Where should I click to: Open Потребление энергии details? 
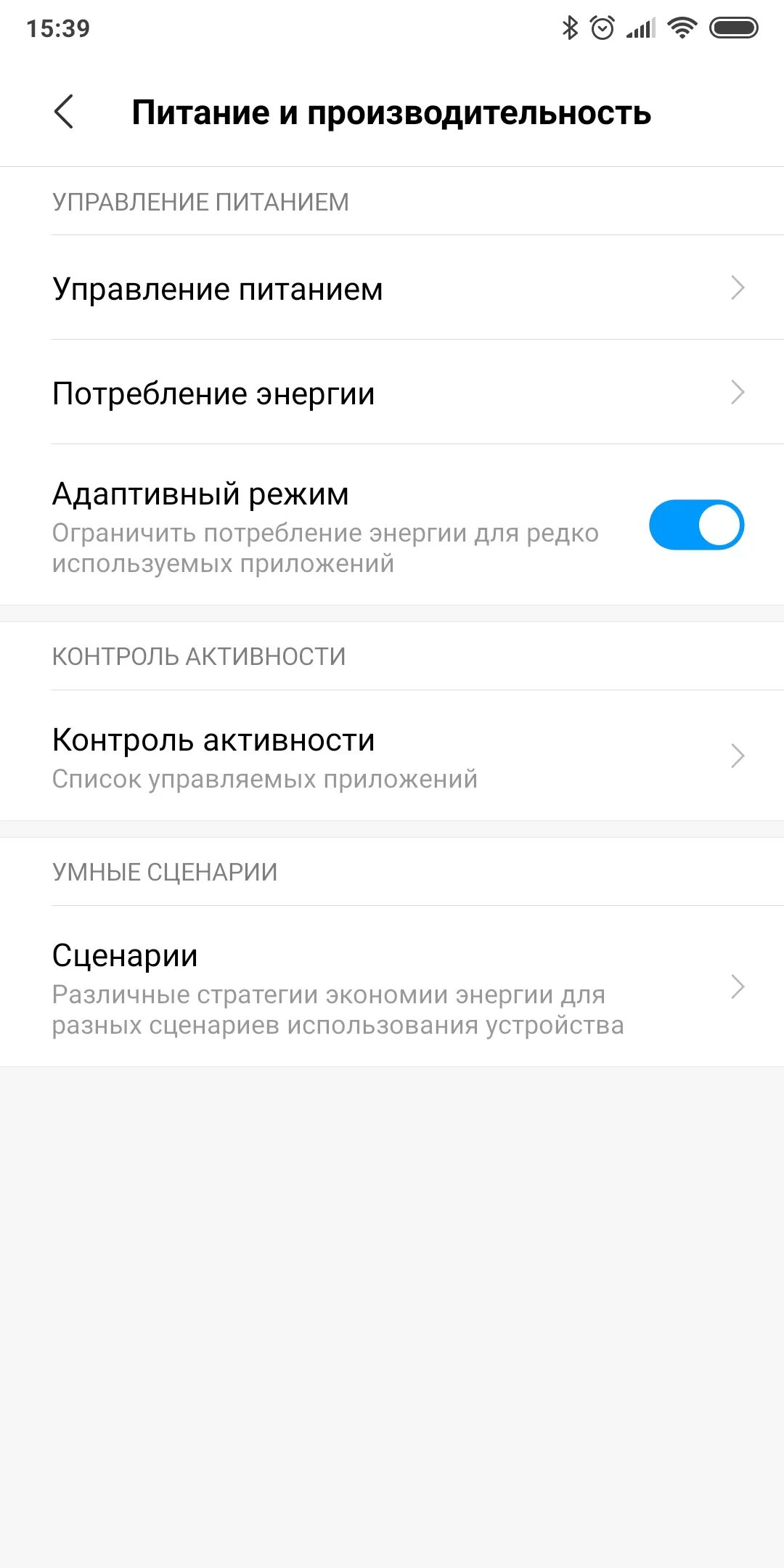point(212,393)
